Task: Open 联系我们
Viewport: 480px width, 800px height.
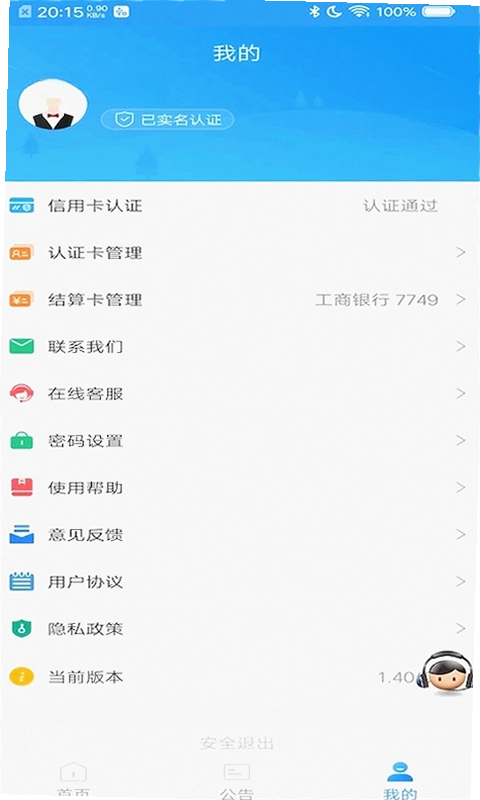Action: (x=240, y=346)
